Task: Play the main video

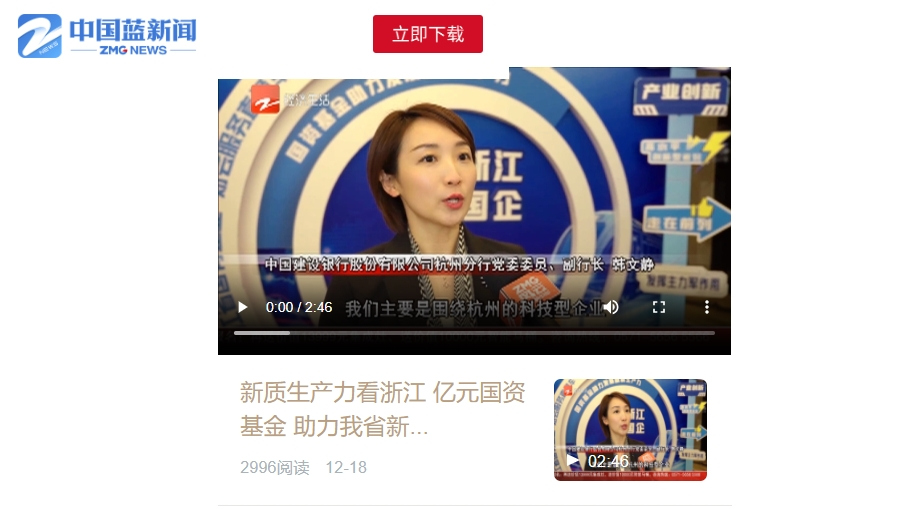Action: 242,307
